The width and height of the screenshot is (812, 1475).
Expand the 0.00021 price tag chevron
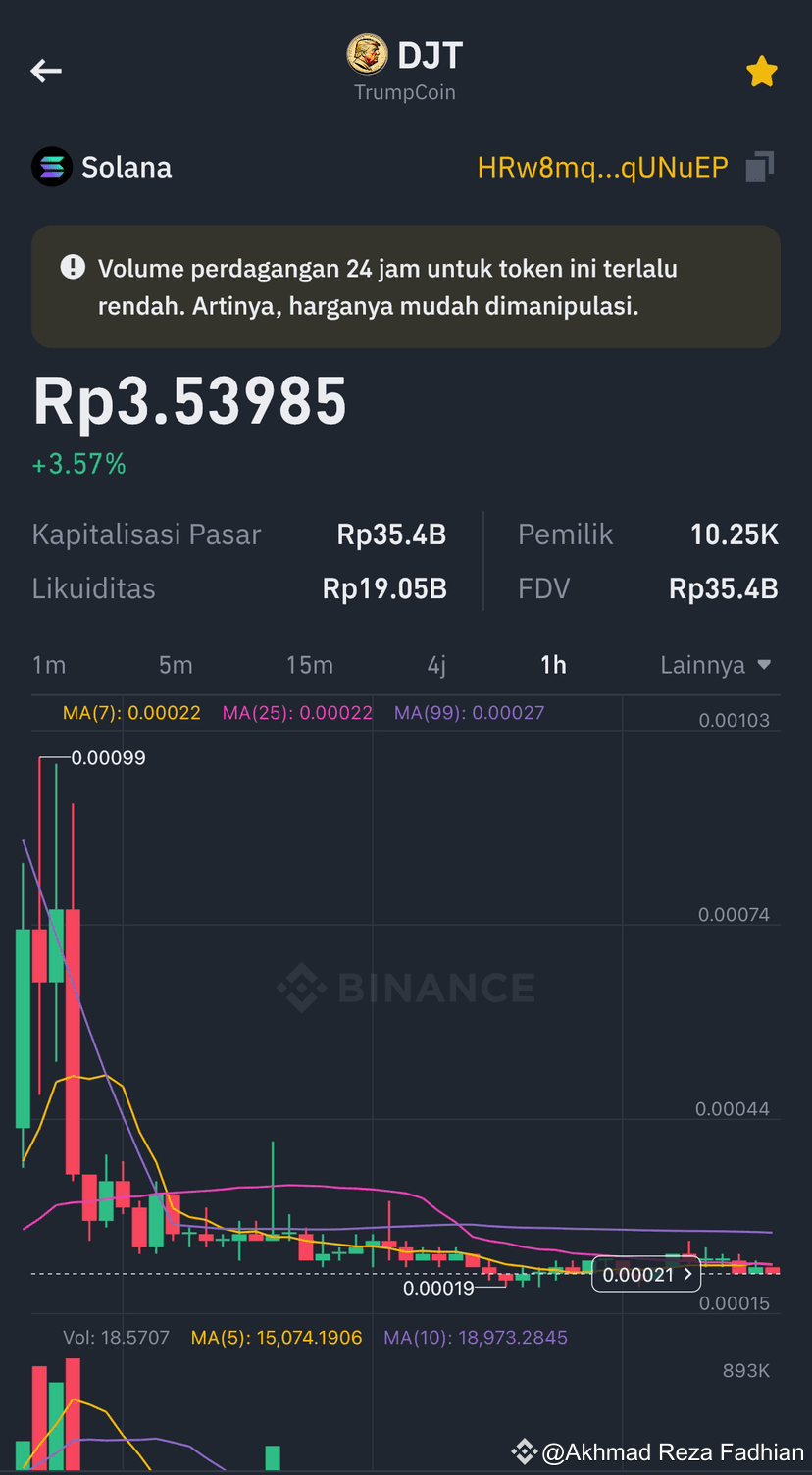coord(689,1274)
